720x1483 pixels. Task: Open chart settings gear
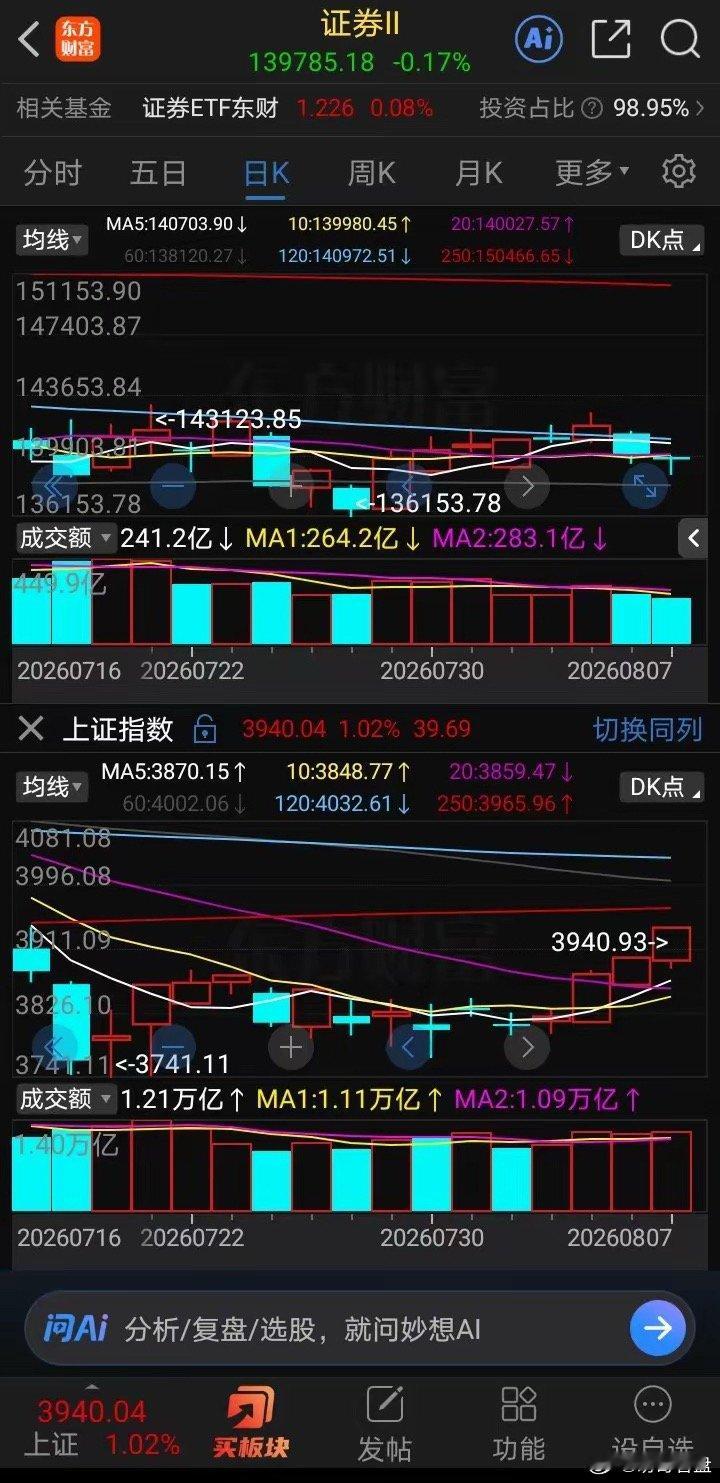point(679,171)
